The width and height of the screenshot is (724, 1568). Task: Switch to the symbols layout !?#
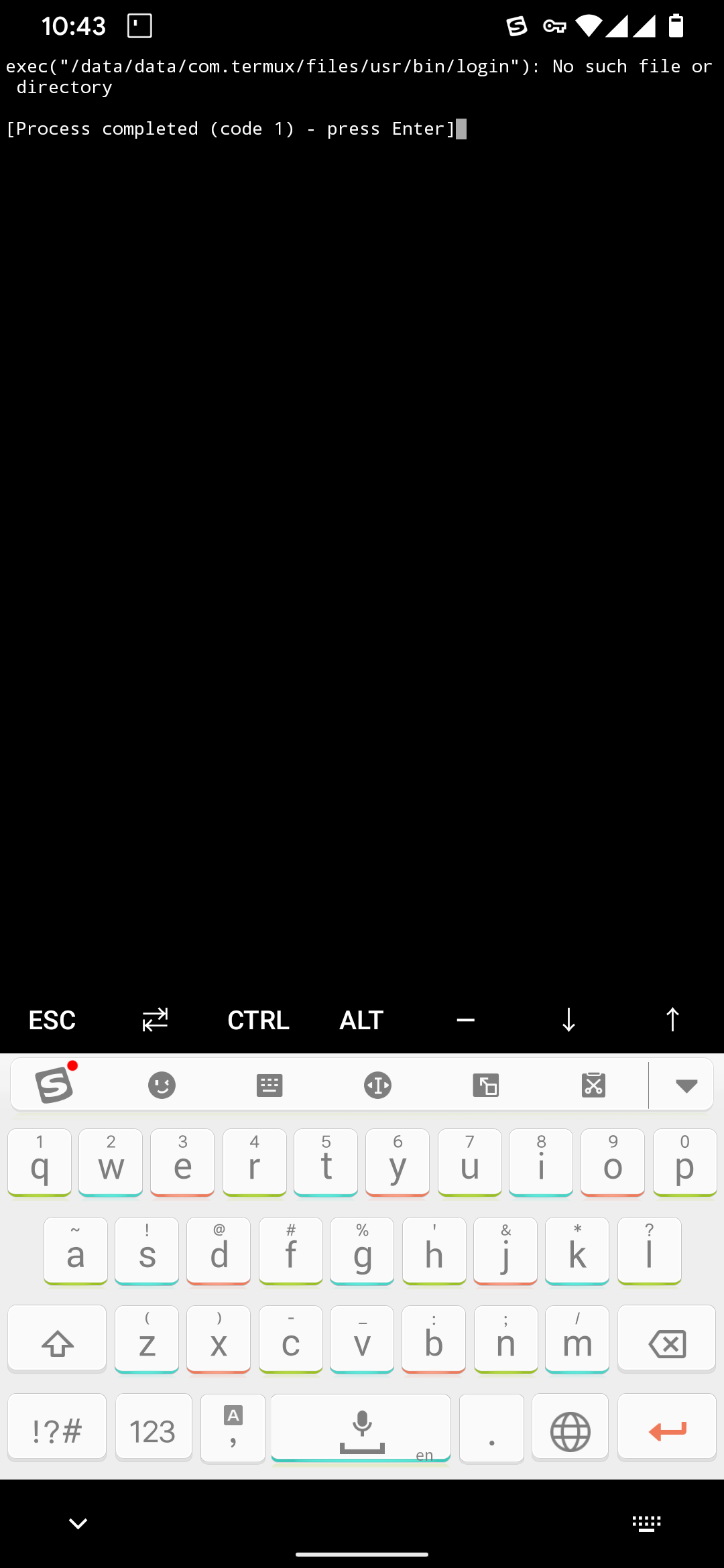pyautogui.click(x=57, y=1426)
